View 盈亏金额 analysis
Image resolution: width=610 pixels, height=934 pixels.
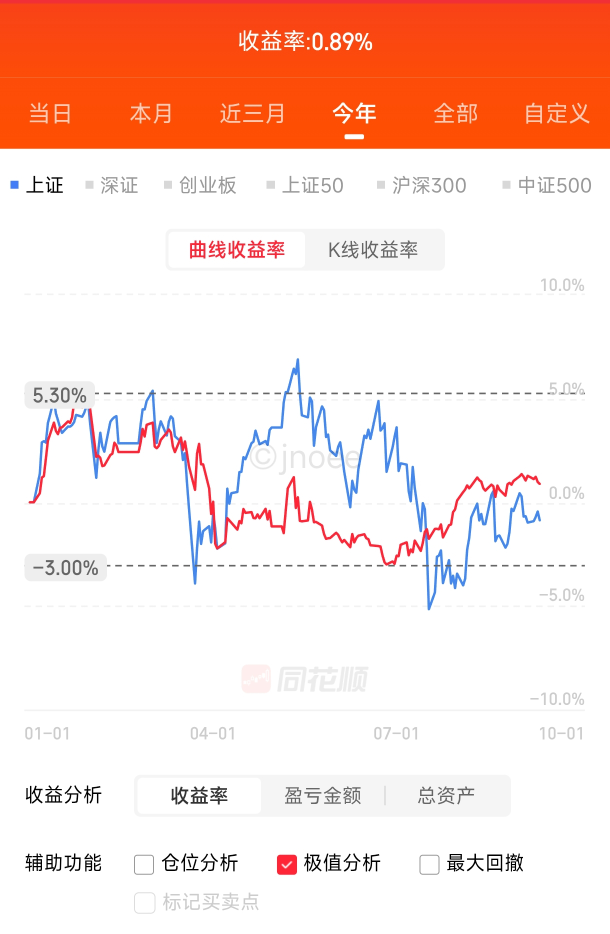pos(323,795)
